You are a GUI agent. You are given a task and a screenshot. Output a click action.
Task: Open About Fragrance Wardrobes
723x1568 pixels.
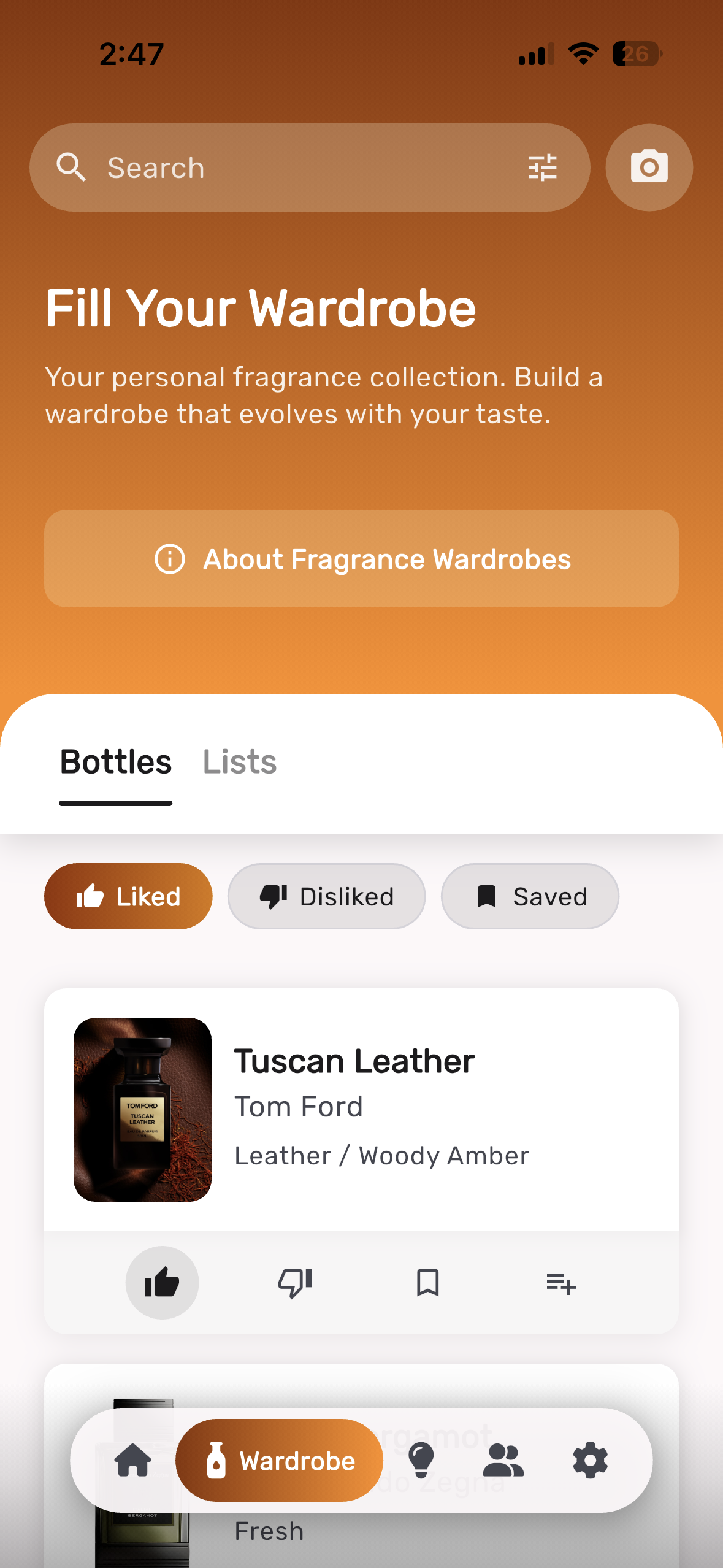click(x=361, y=558)
